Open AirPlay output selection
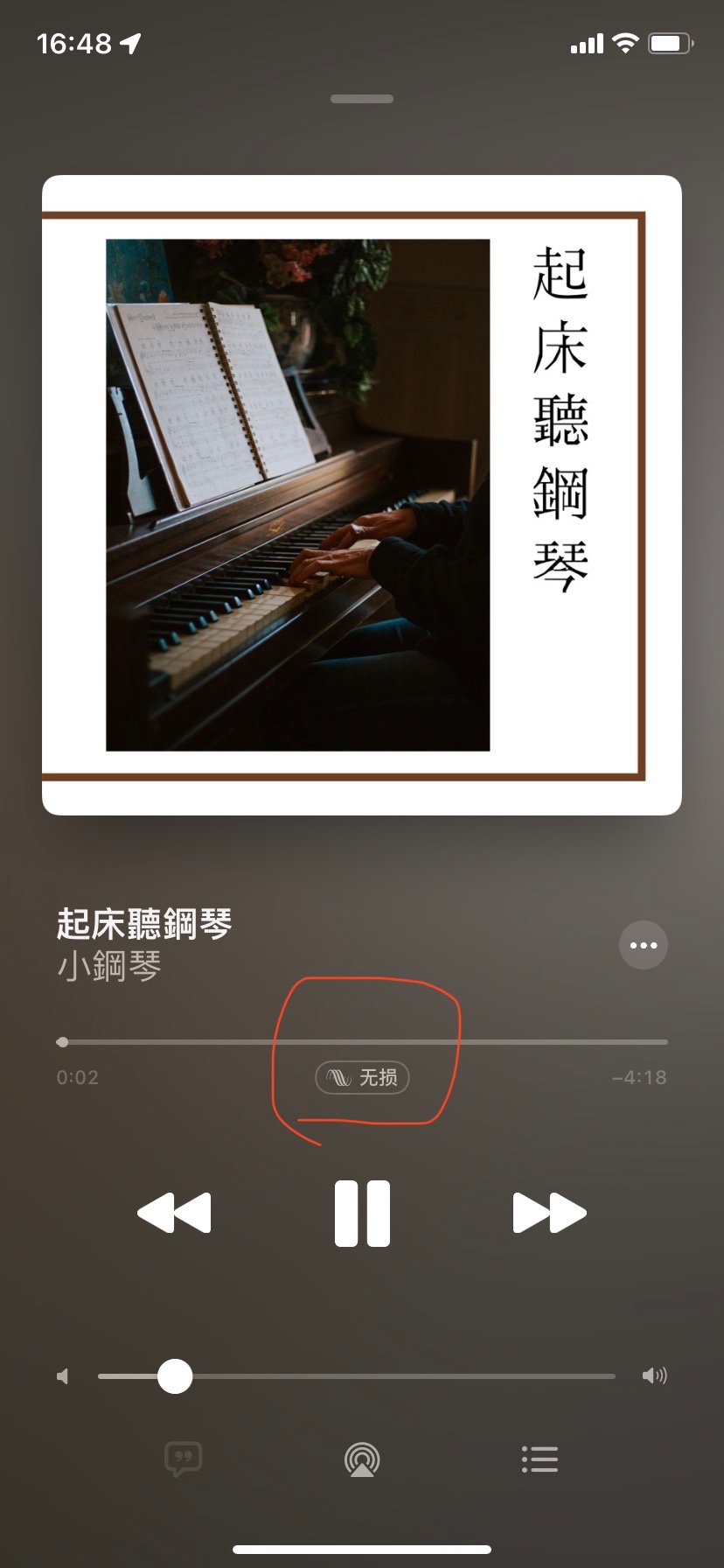Viewport: 724px width, 1568px height. 362,1459
